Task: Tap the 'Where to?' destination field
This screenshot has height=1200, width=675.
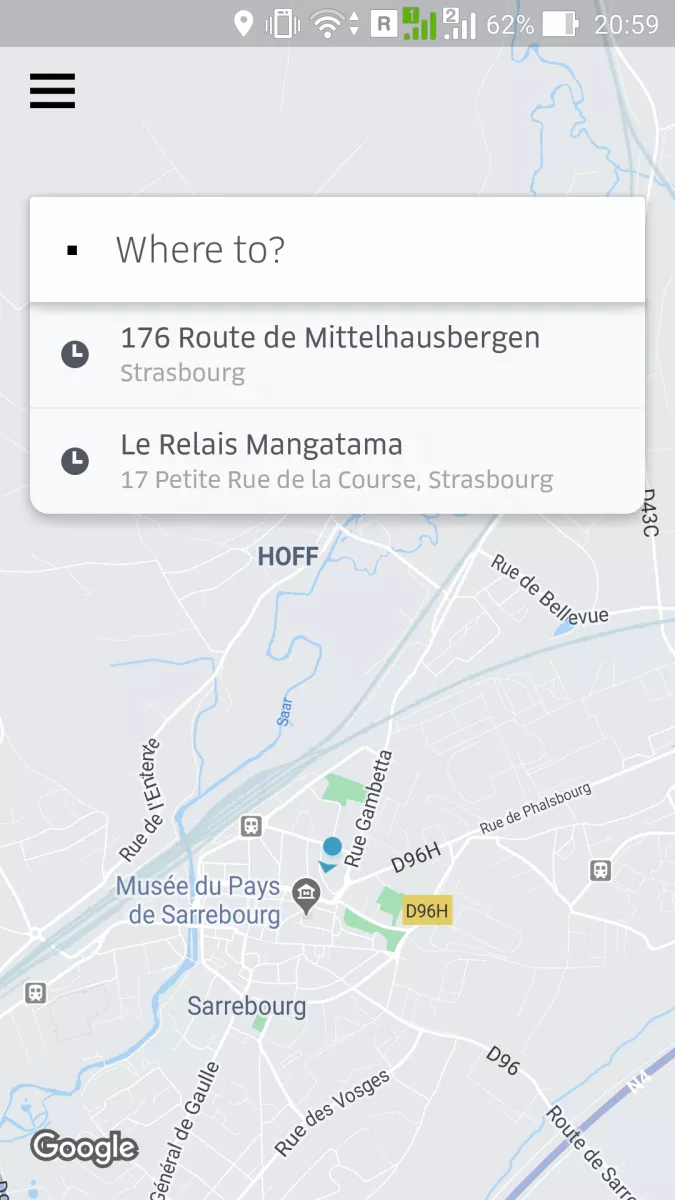Action: point(336,250)
